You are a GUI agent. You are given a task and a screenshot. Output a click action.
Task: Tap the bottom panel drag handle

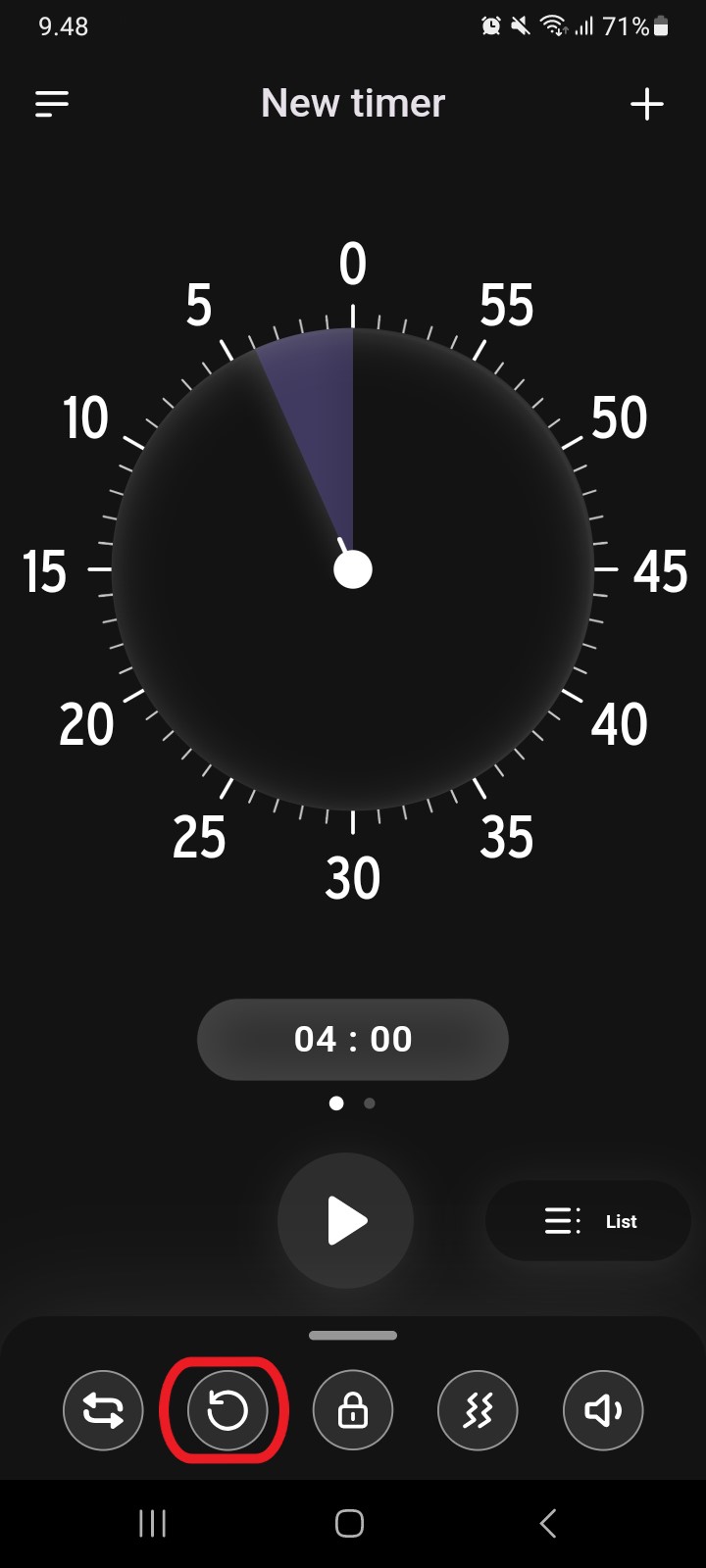pyautogui.click(x=353, y=1335)
